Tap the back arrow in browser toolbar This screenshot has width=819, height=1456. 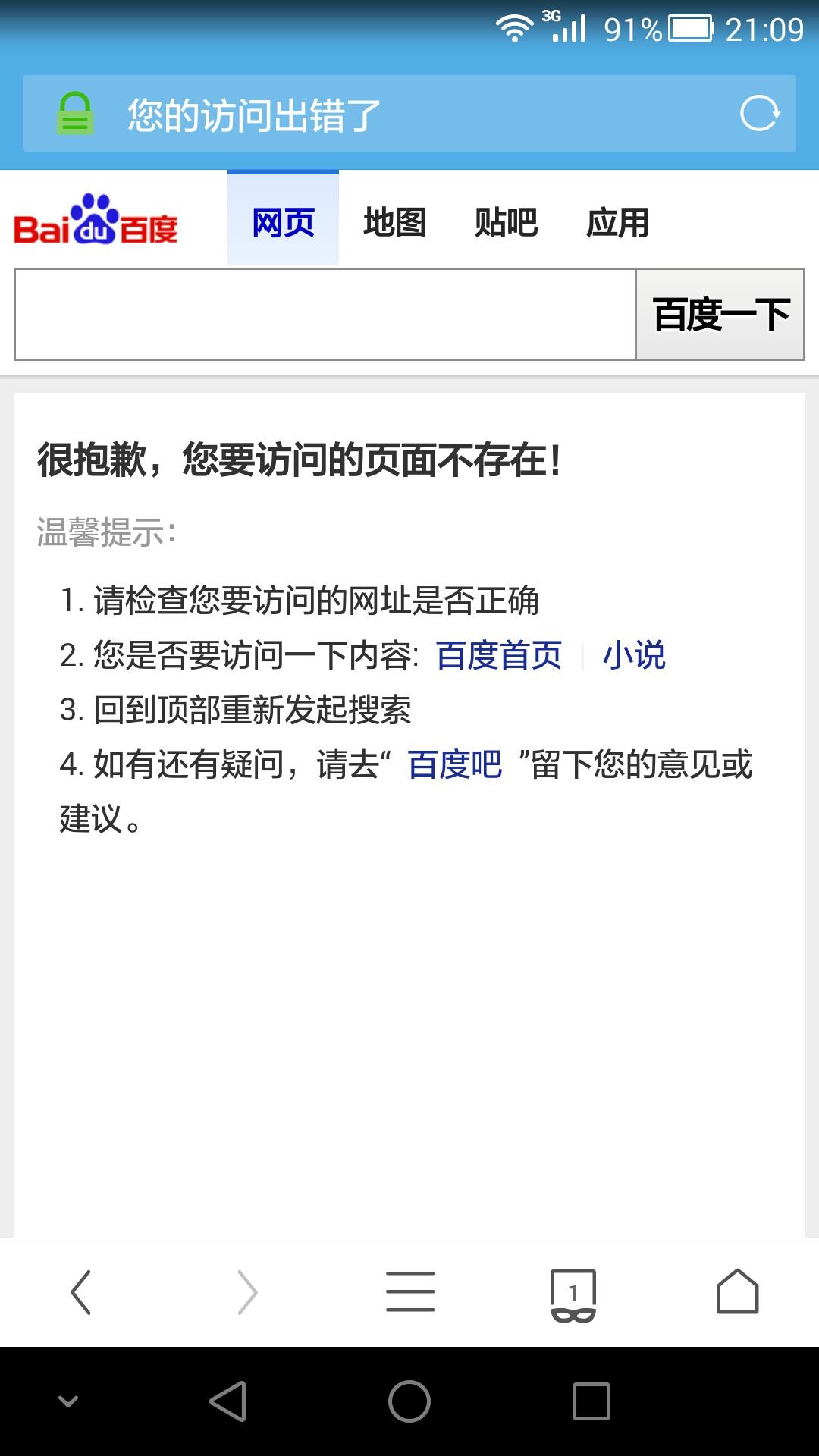81,1294
